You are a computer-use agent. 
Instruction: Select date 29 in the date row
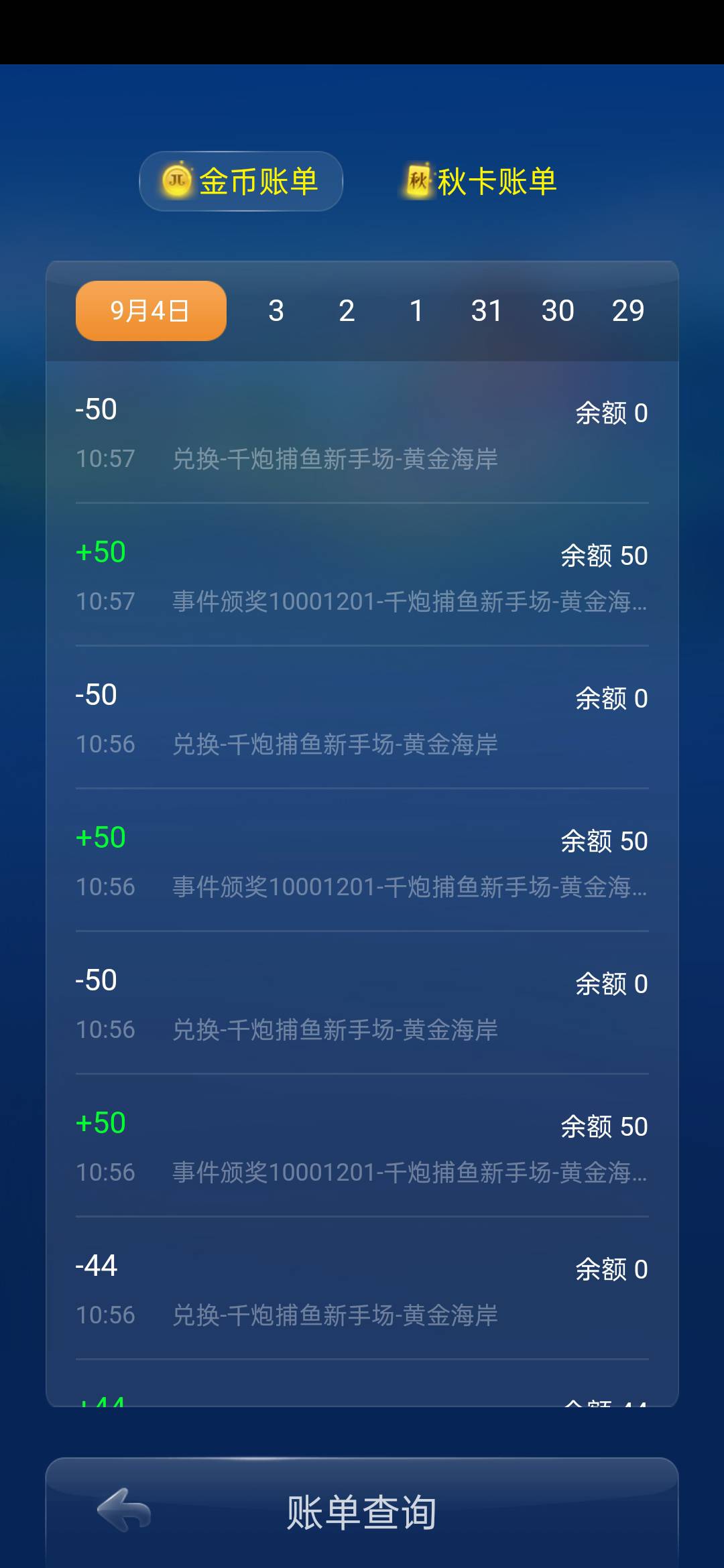tap(629, 310)
